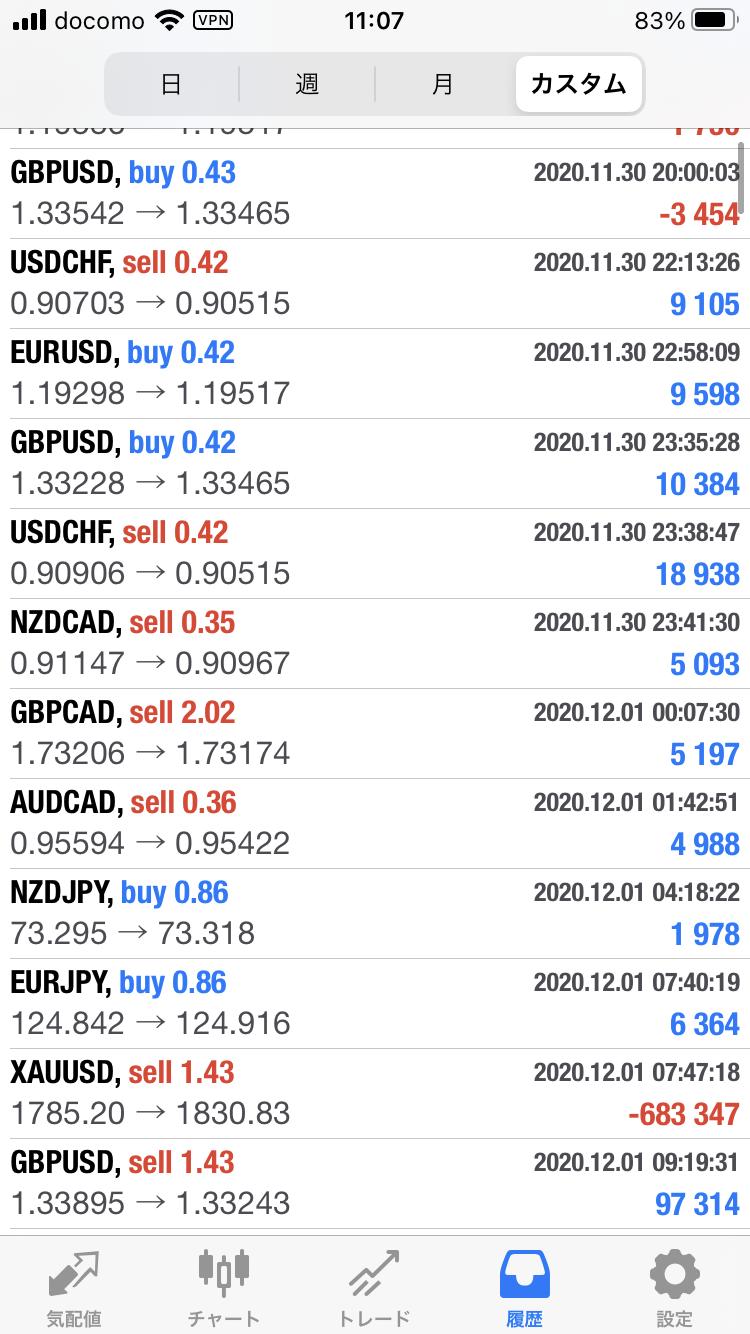The height and width of the screenshot is (1334, 750).
Task: Open the XAUUSD sell 1.43 trade entry
Action: click(375, 1093)
